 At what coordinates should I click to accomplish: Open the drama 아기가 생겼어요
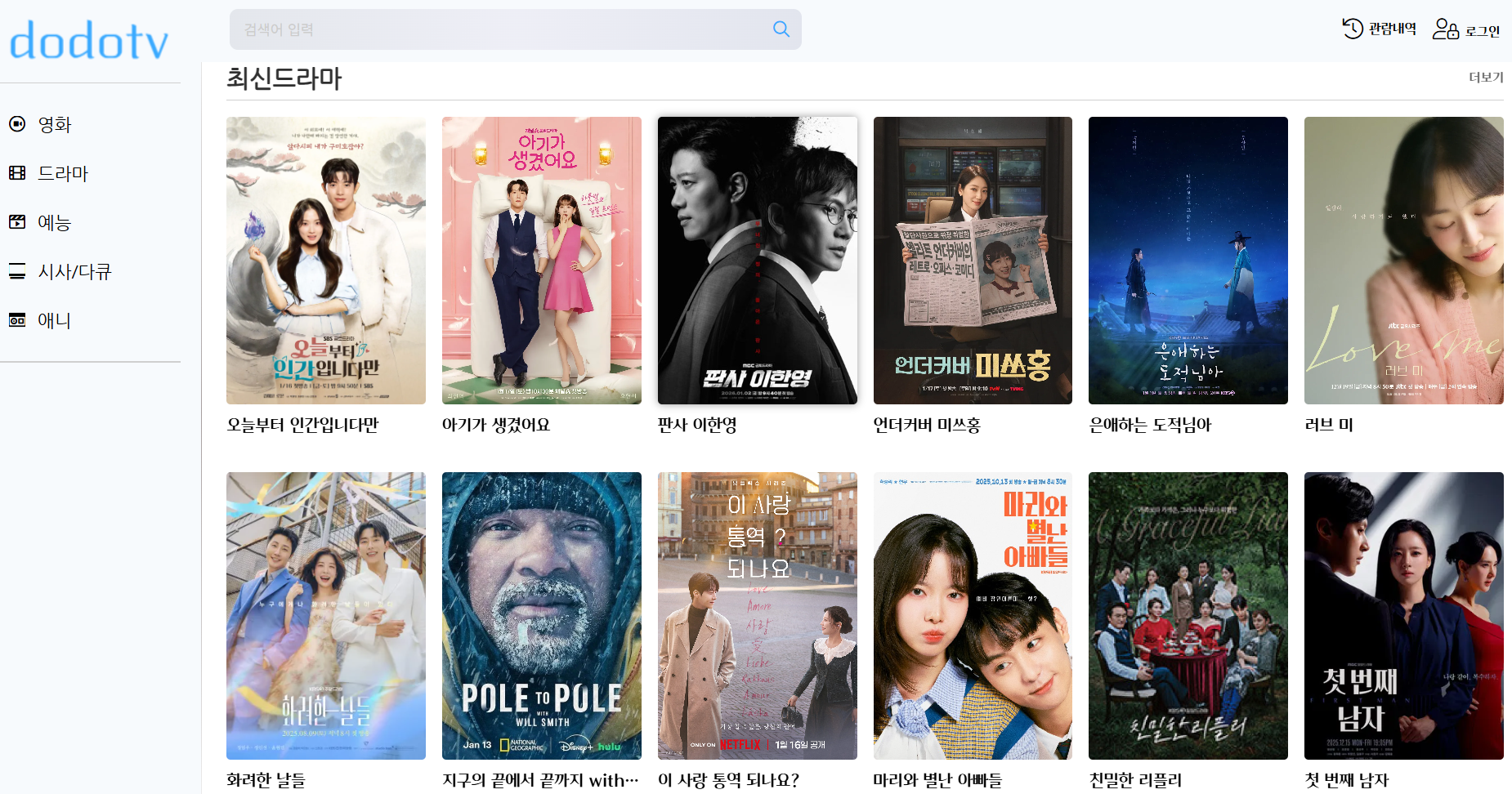[x=541, y=260]
